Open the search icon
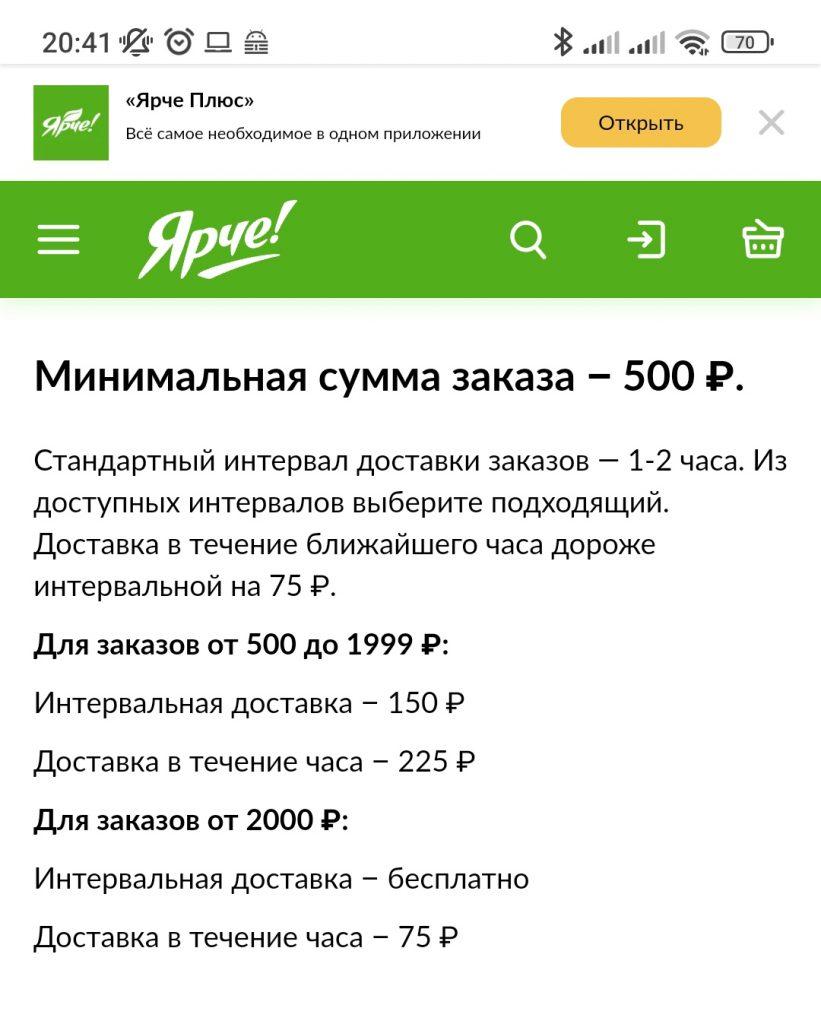This screenshot has height=1024, width=821. (528, 240)
